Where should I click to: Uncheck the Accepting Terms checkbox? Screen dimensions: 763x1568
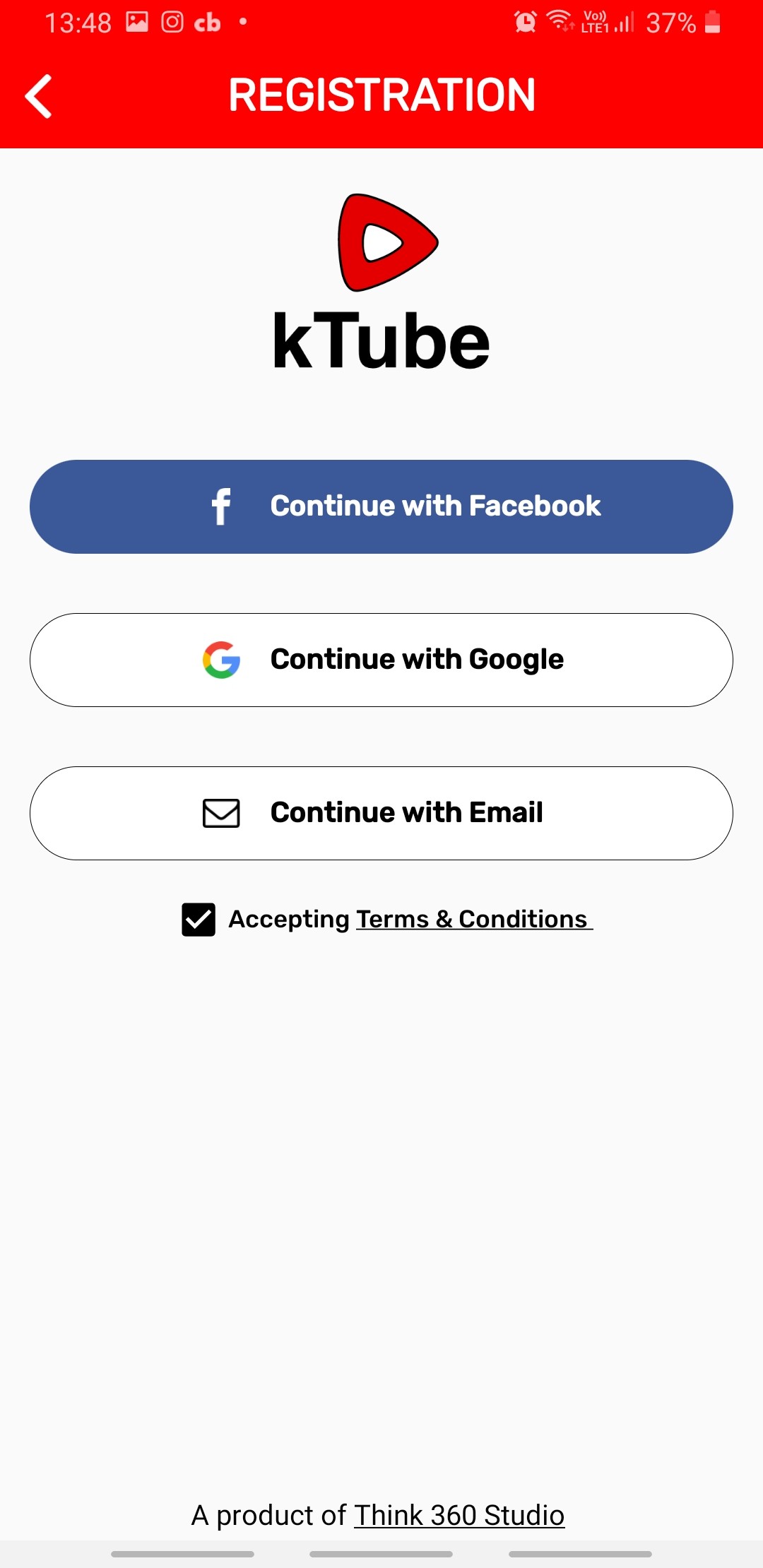[x=199, y=920]
